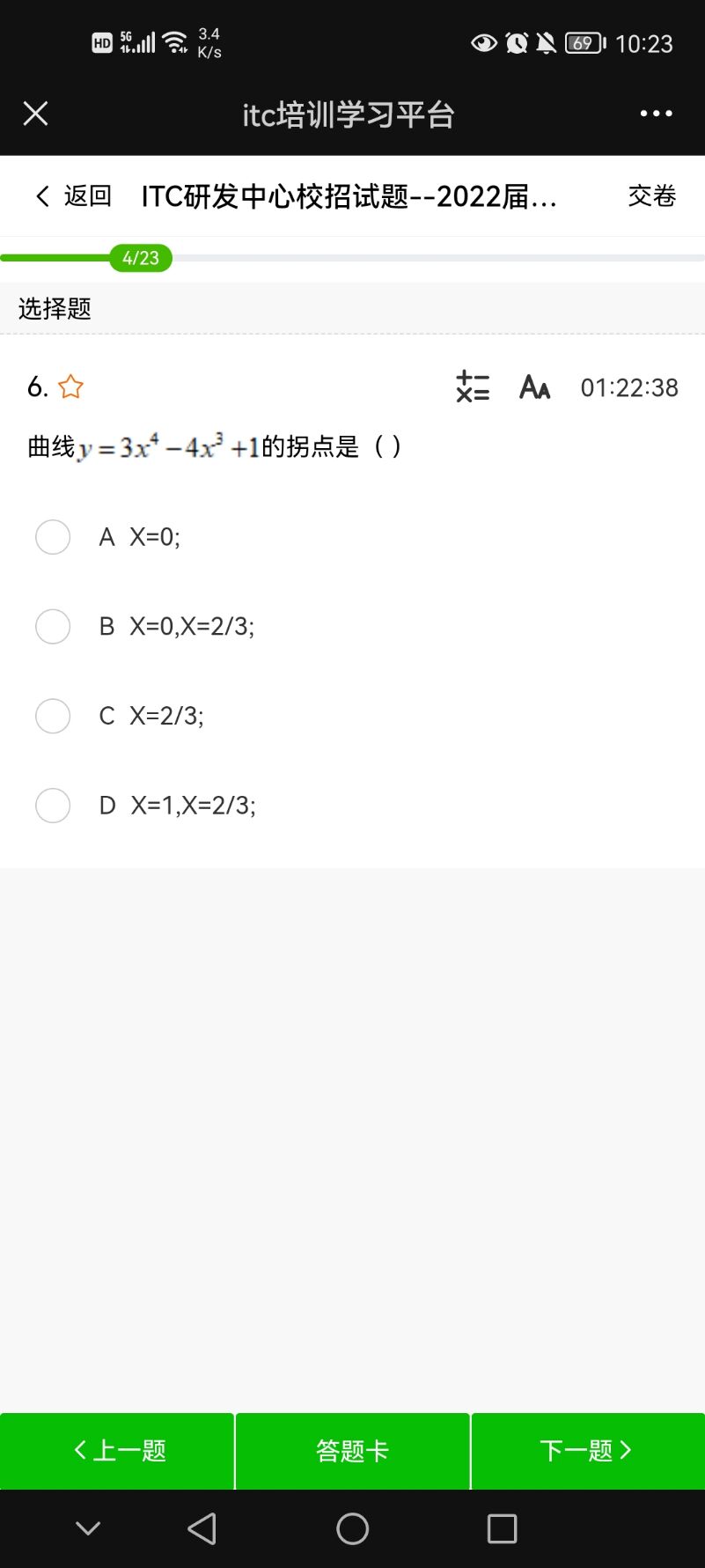Submit the exam with 交卷
705x1568 pixels.
[652, 195]
